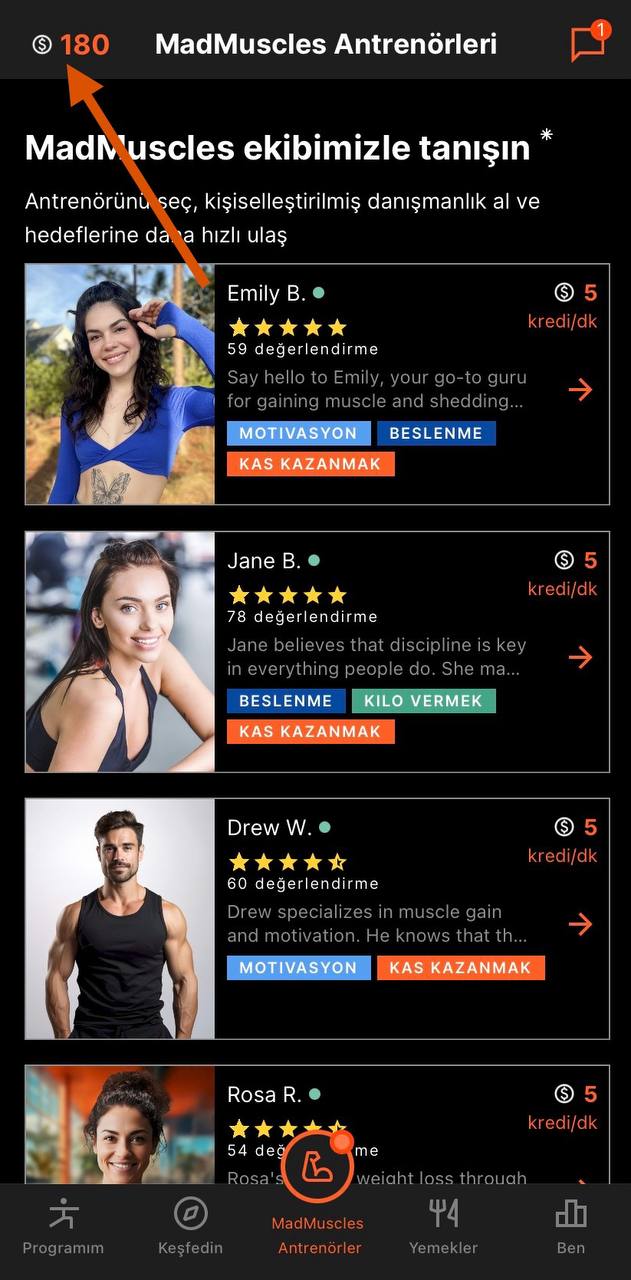Go to the Keşfedin tab
631x1280 pixels.
pyautogui.click(x=190, y=1227)
